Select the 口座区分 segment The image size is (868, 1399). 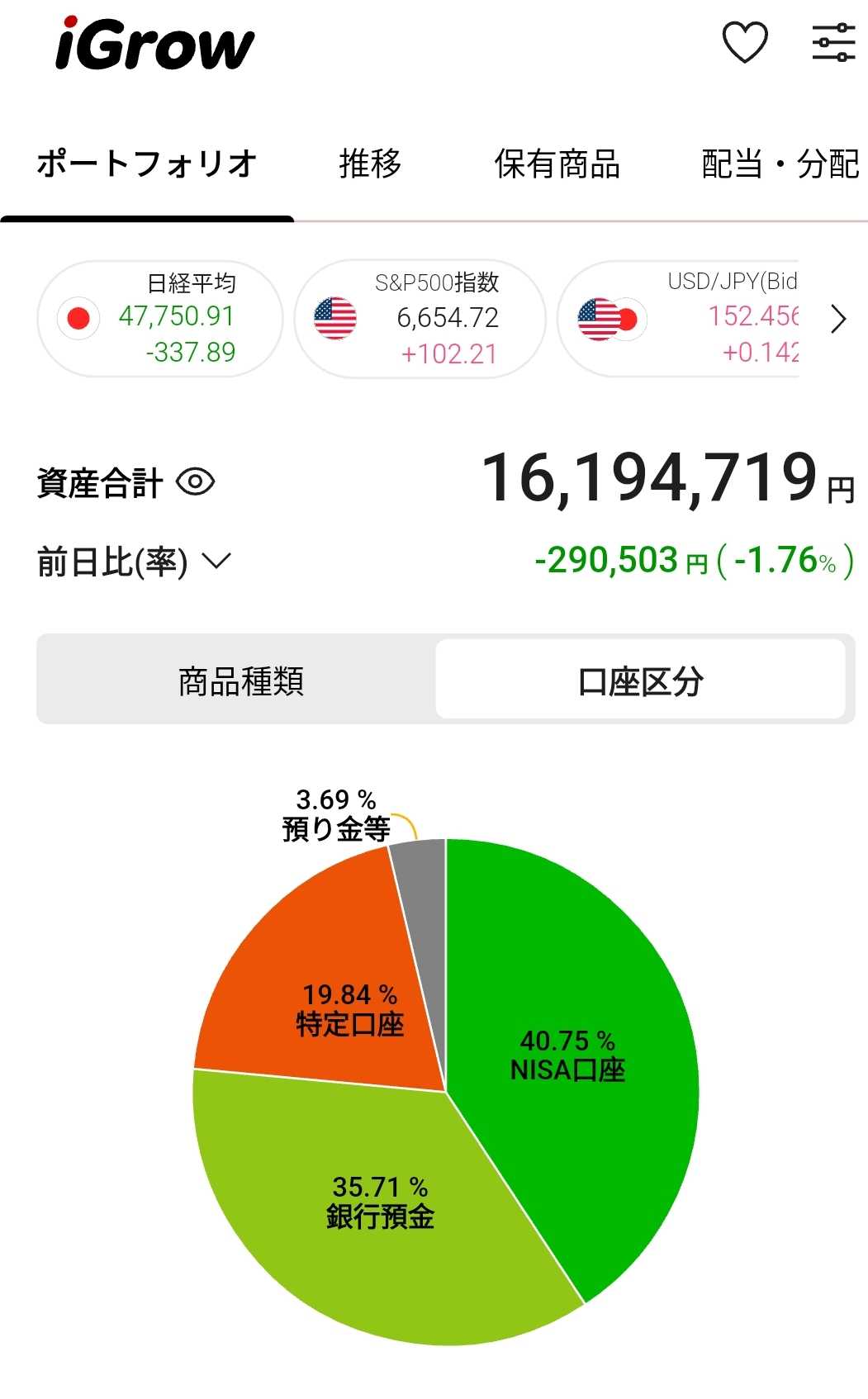click(640, 681)
